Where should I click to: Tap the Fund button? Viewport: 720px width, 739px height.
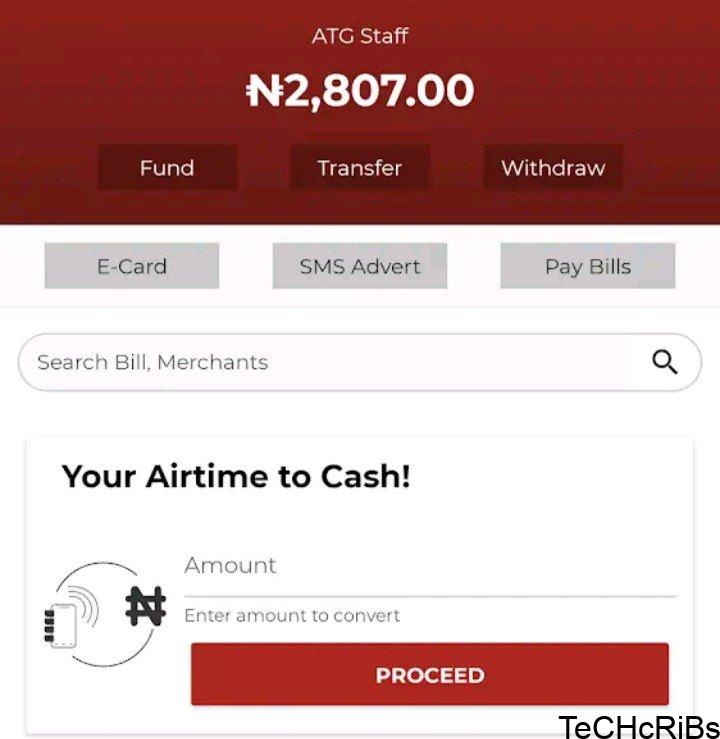click(167, 167)
